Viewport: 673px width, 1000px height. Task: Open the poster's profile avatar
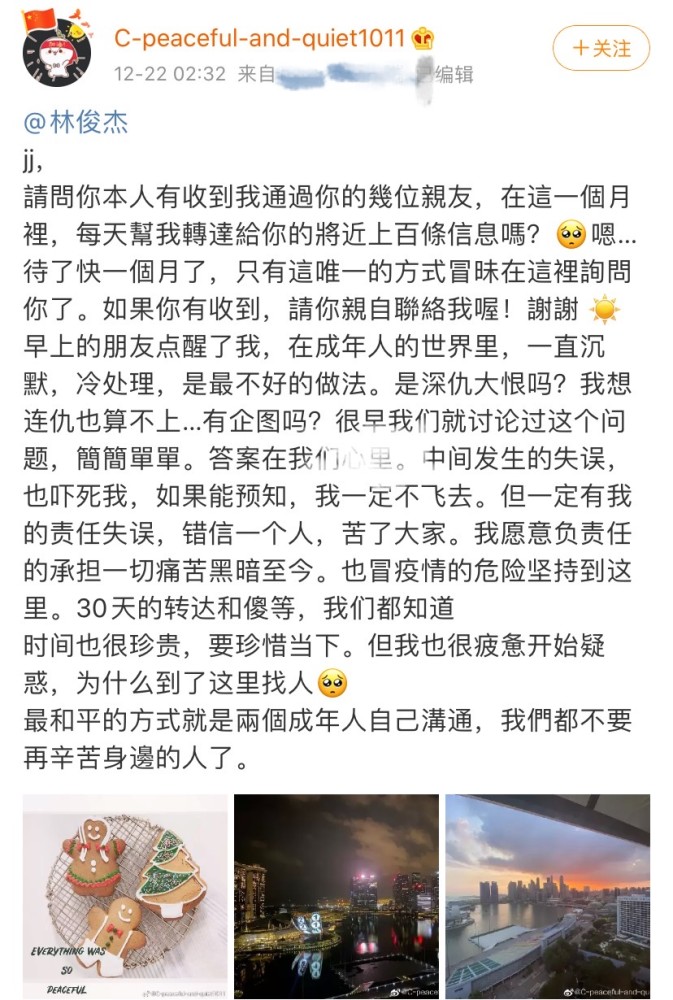click(55, 50)
